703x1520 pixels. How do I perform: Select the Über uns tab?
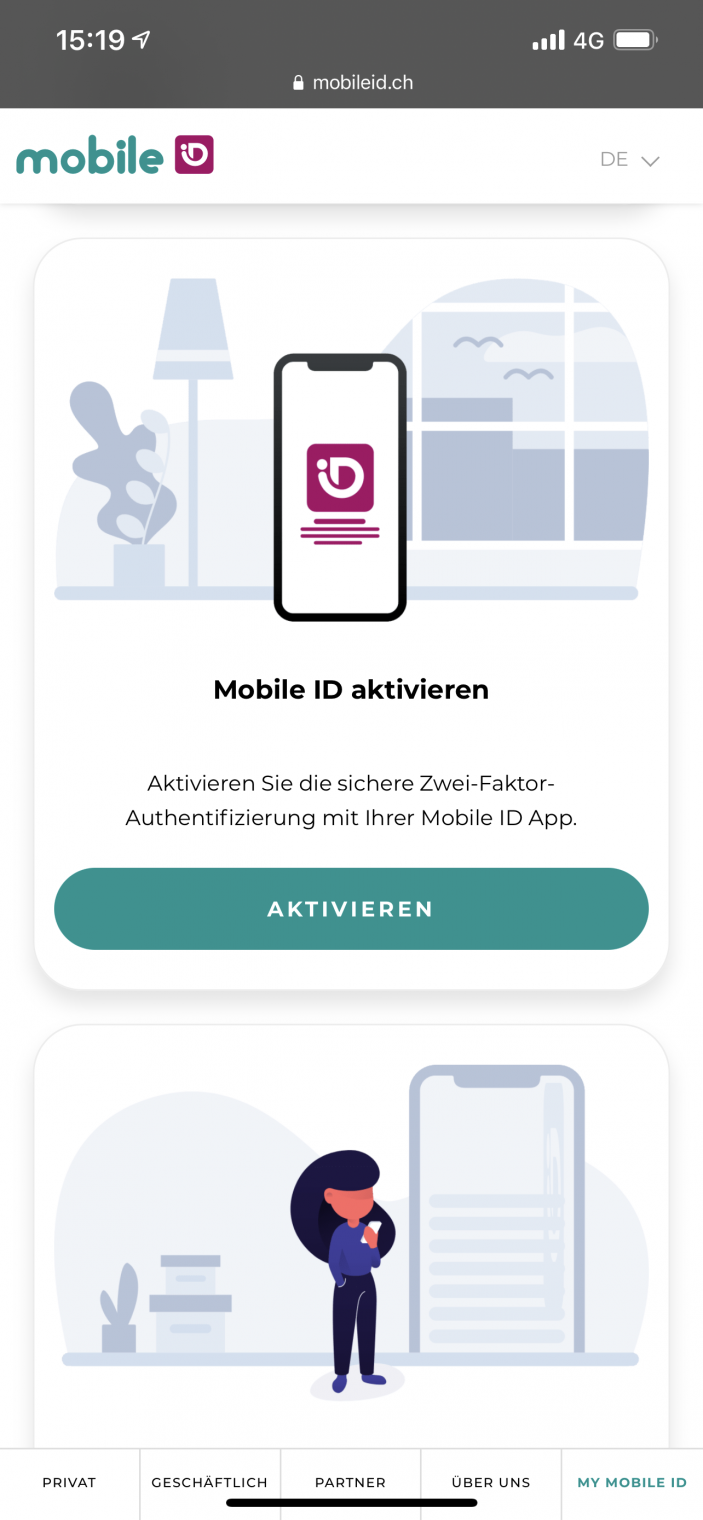click(x=491, y=1482)
